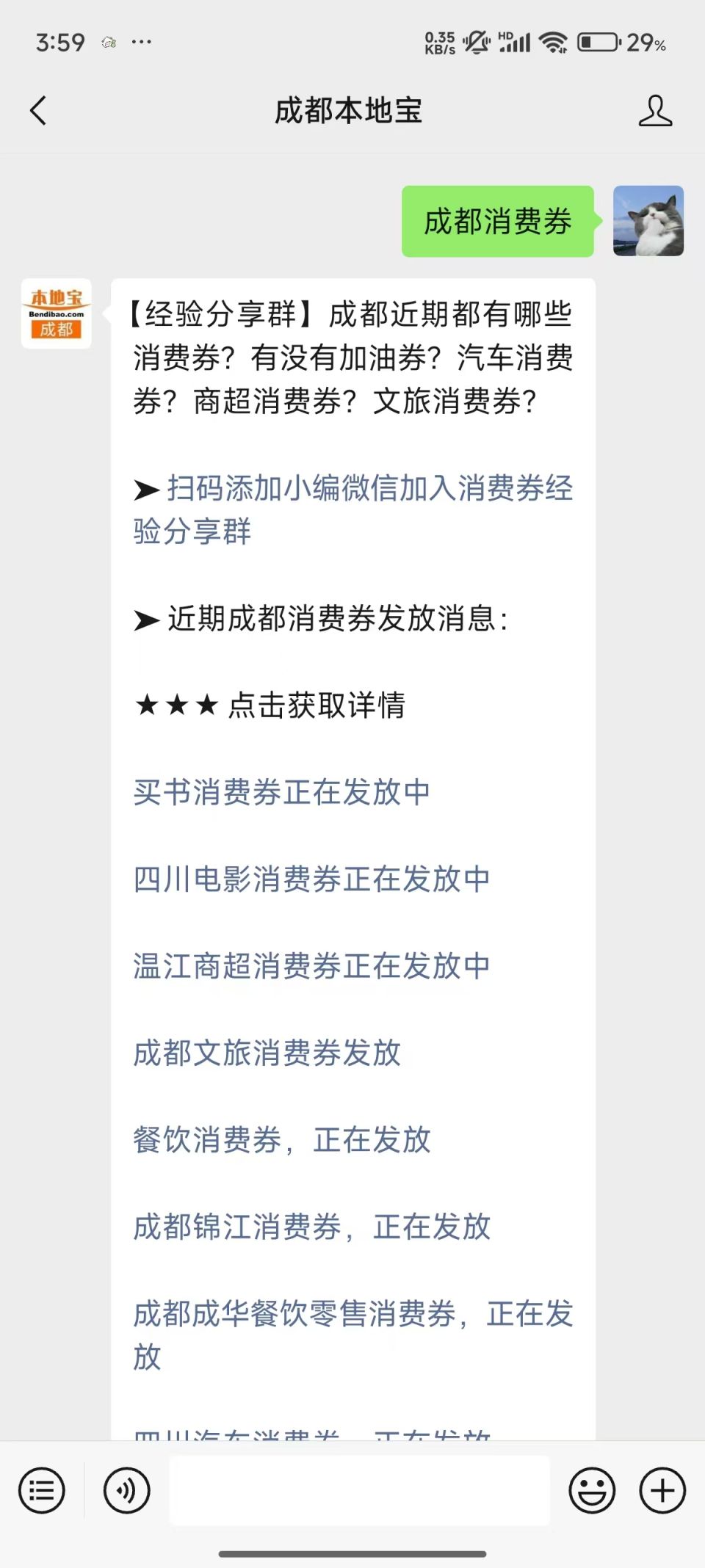Open 买书消费券正在发放中 link
This screenshot has width=705, height=1568.
pos(281,792)
